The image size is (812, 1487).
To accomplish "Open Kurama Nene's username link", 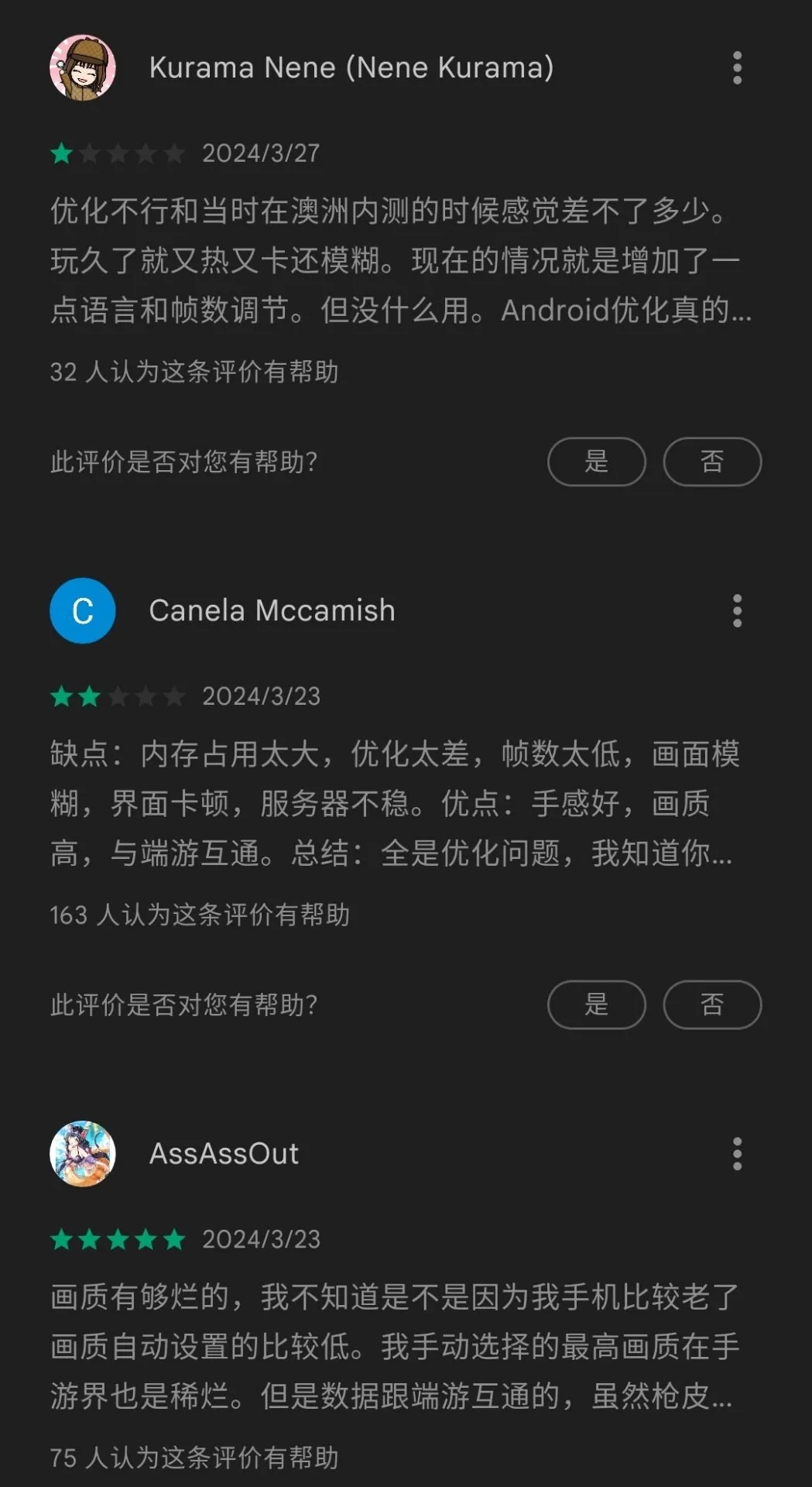I will pos(351,69).
